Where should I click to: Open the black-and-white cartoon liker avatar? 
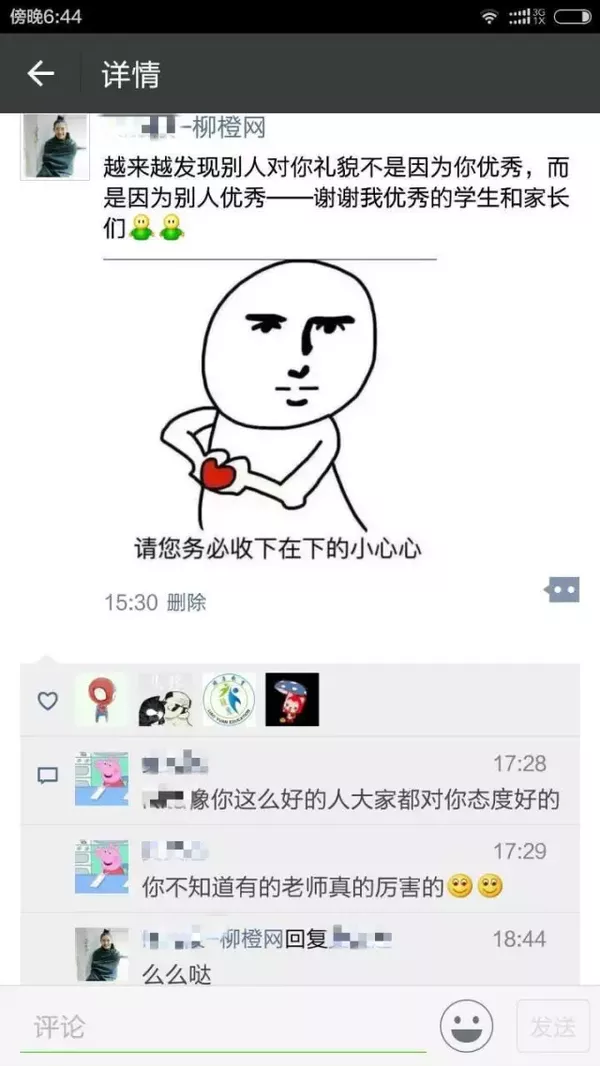[164, 699]
